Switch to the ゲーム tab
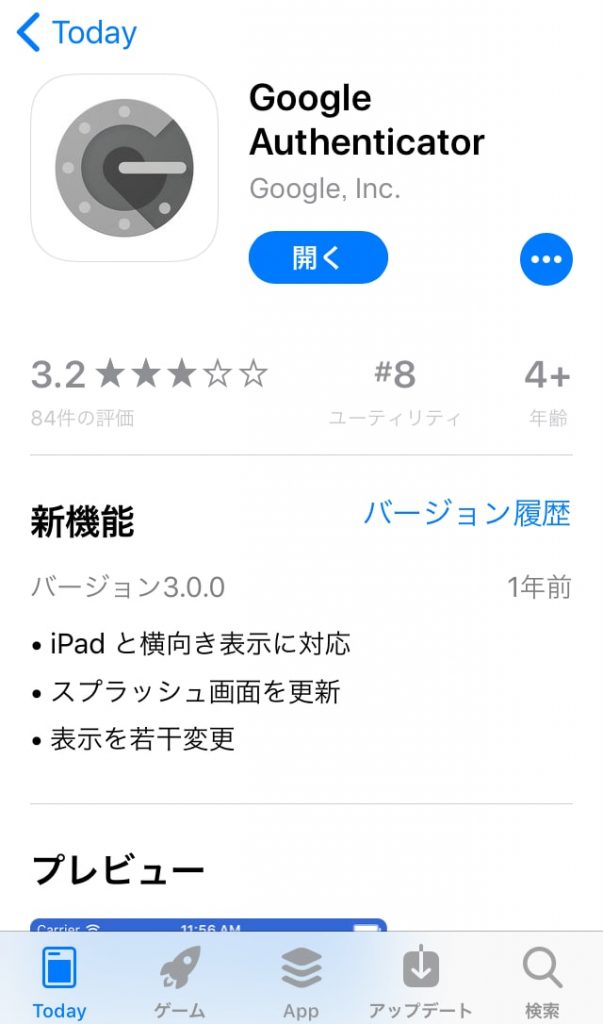Viewport: 603px width, 1024px height. (180, 980)
